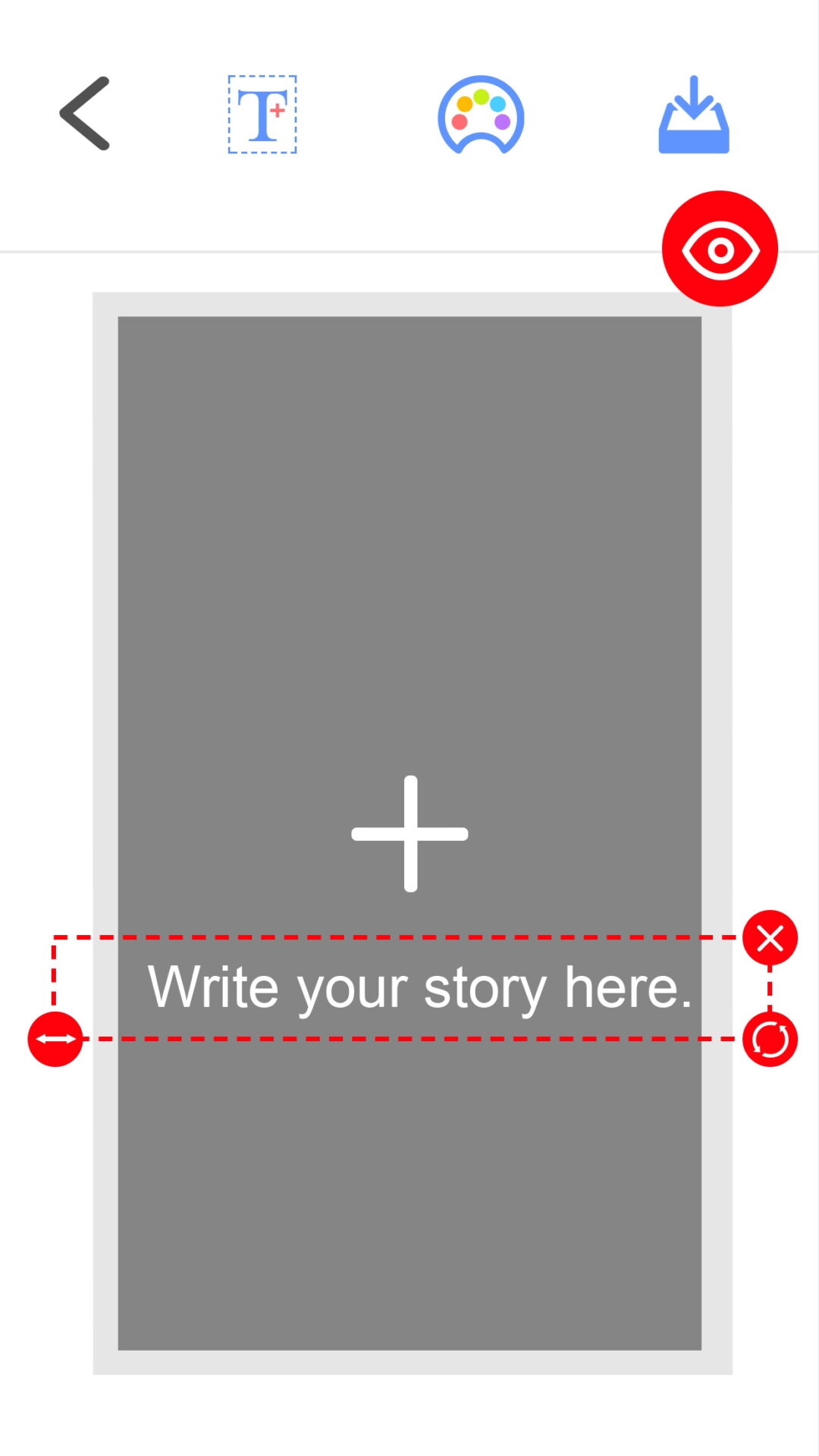
Task: Add a photo with the plus sign
Action: [x=409, y=833]
